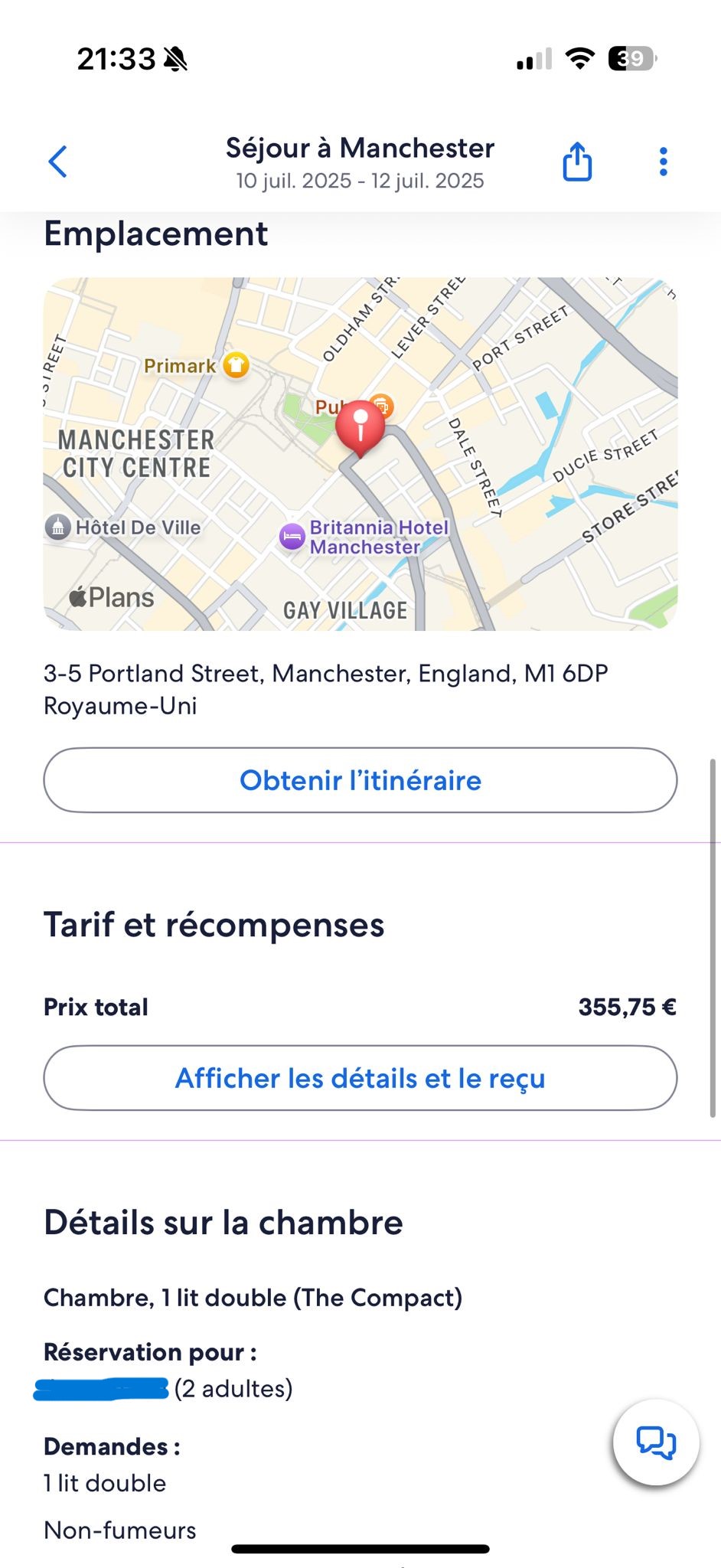Open the hotel location map
This screenshot has width=721, height=1568.
360,454
